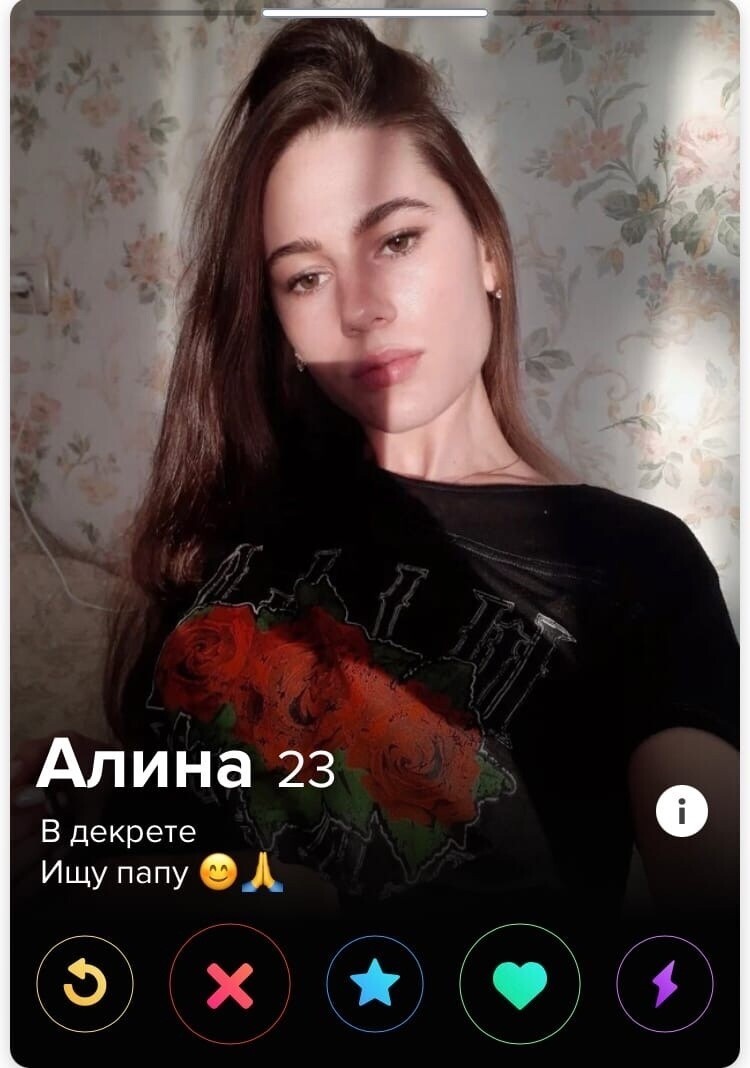
Task: Like Алина's profile with the heart
Action: pos(520,984)
